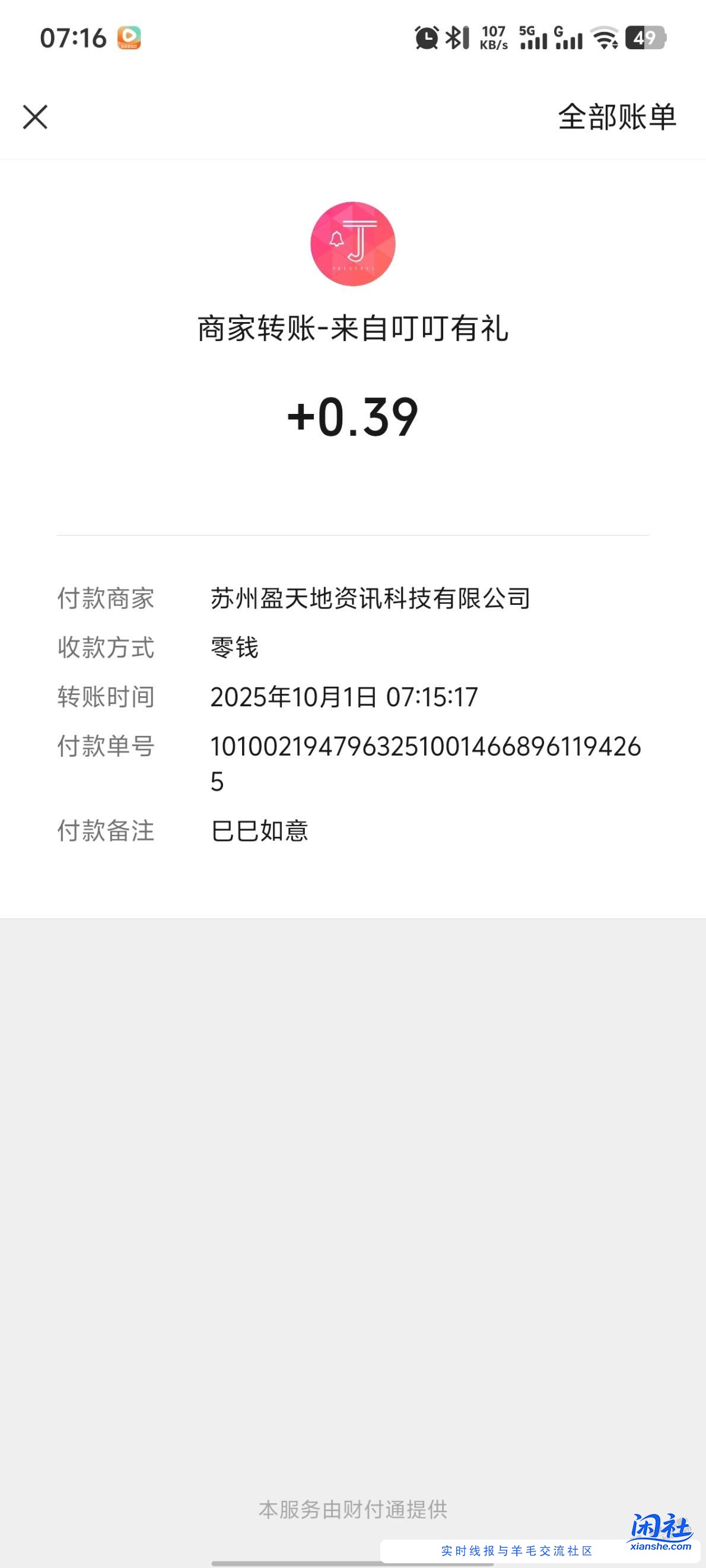Tap the 叮叮有礼 merchant logo avatar
The width and height of the screenshot is (706, 1568).
tap(352, 244)
